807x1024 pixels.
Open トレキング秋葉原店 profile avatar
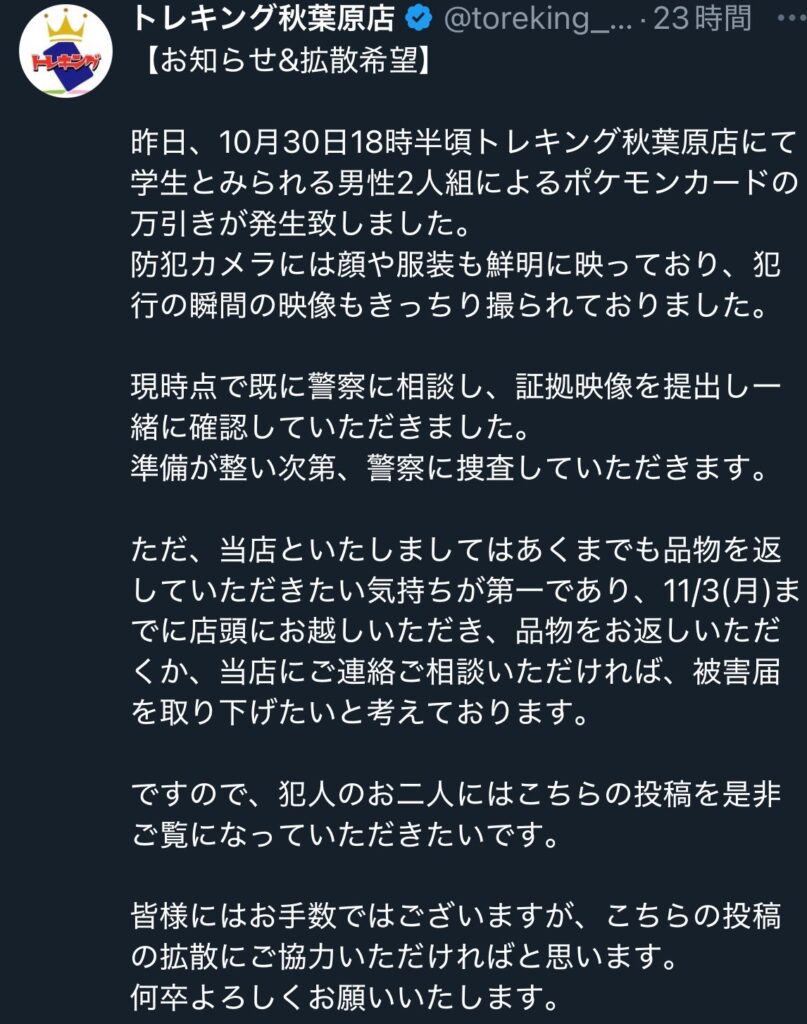point(65,52)
